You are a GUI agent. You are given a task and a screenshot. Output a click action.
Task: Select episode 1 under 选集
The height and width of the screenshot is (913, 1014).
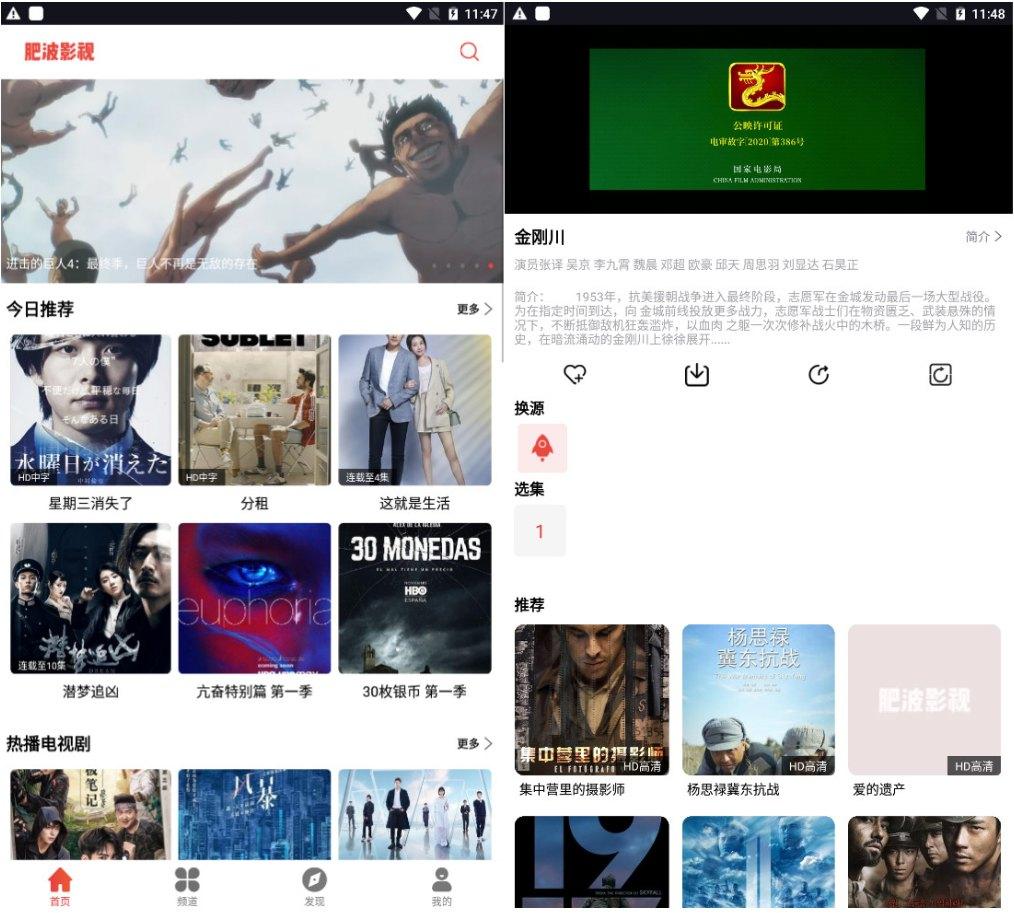(x=540, y=531)
